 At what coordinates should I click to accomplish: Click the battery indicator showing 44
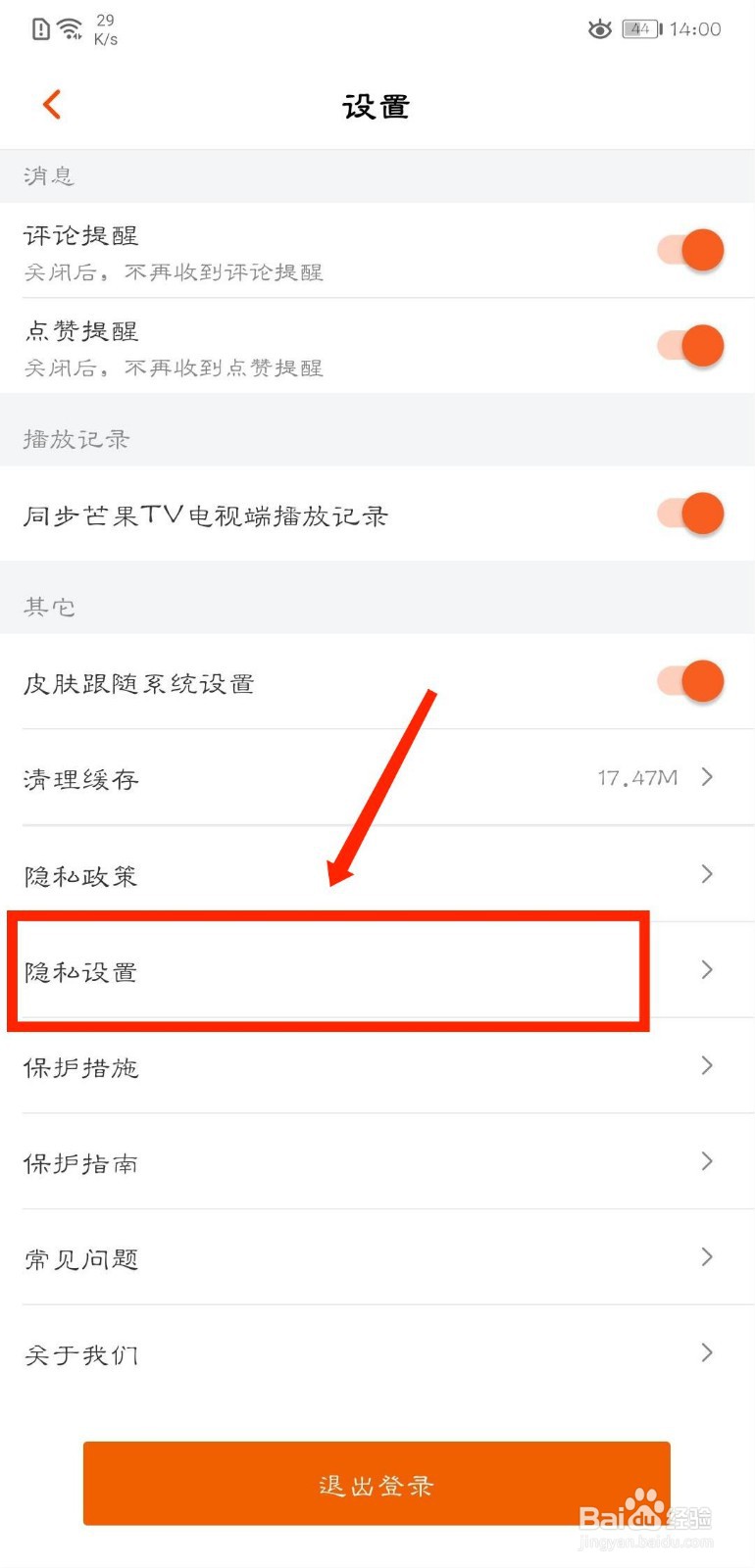point(640,29)
